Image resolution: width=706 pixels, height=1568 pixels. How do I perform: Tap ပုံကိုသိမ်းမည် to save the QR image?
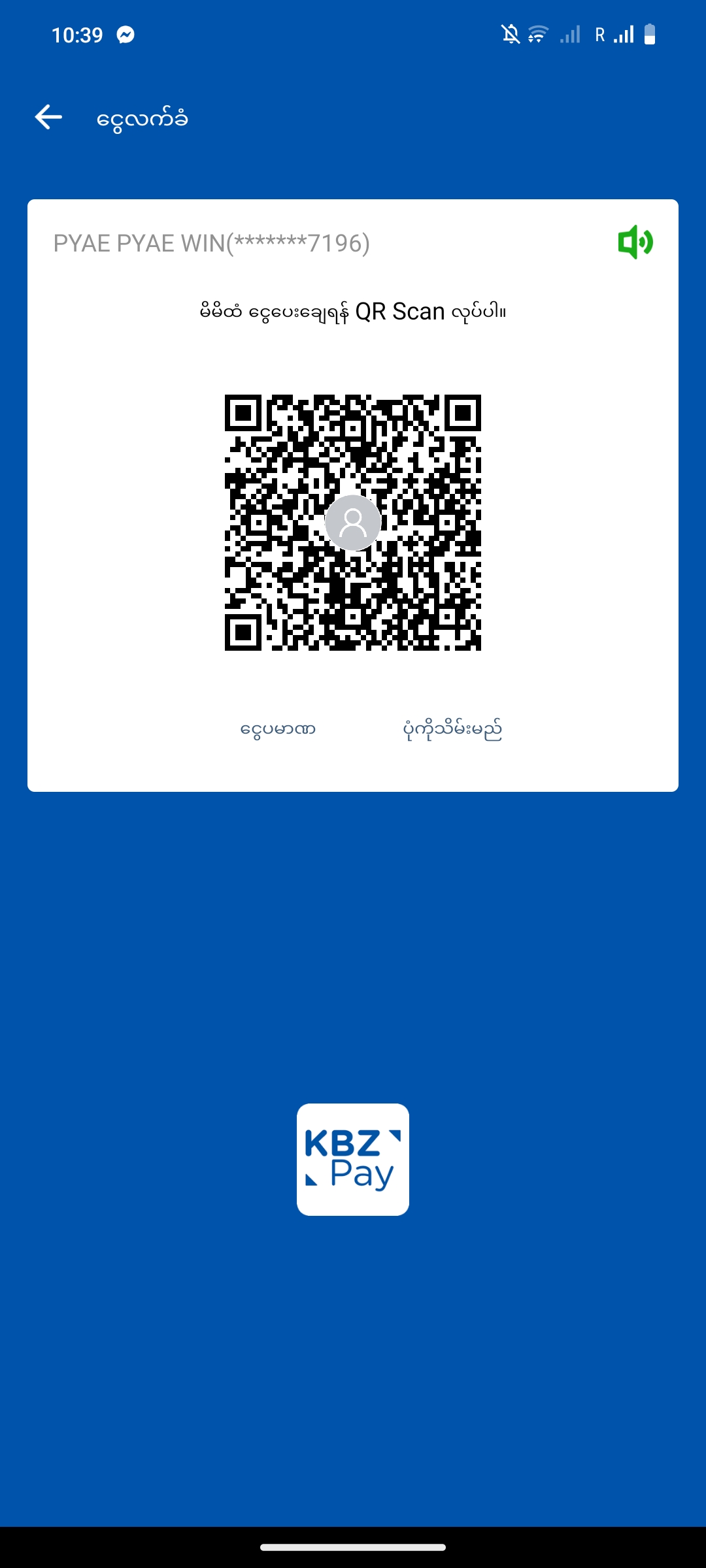pos(452,729)
